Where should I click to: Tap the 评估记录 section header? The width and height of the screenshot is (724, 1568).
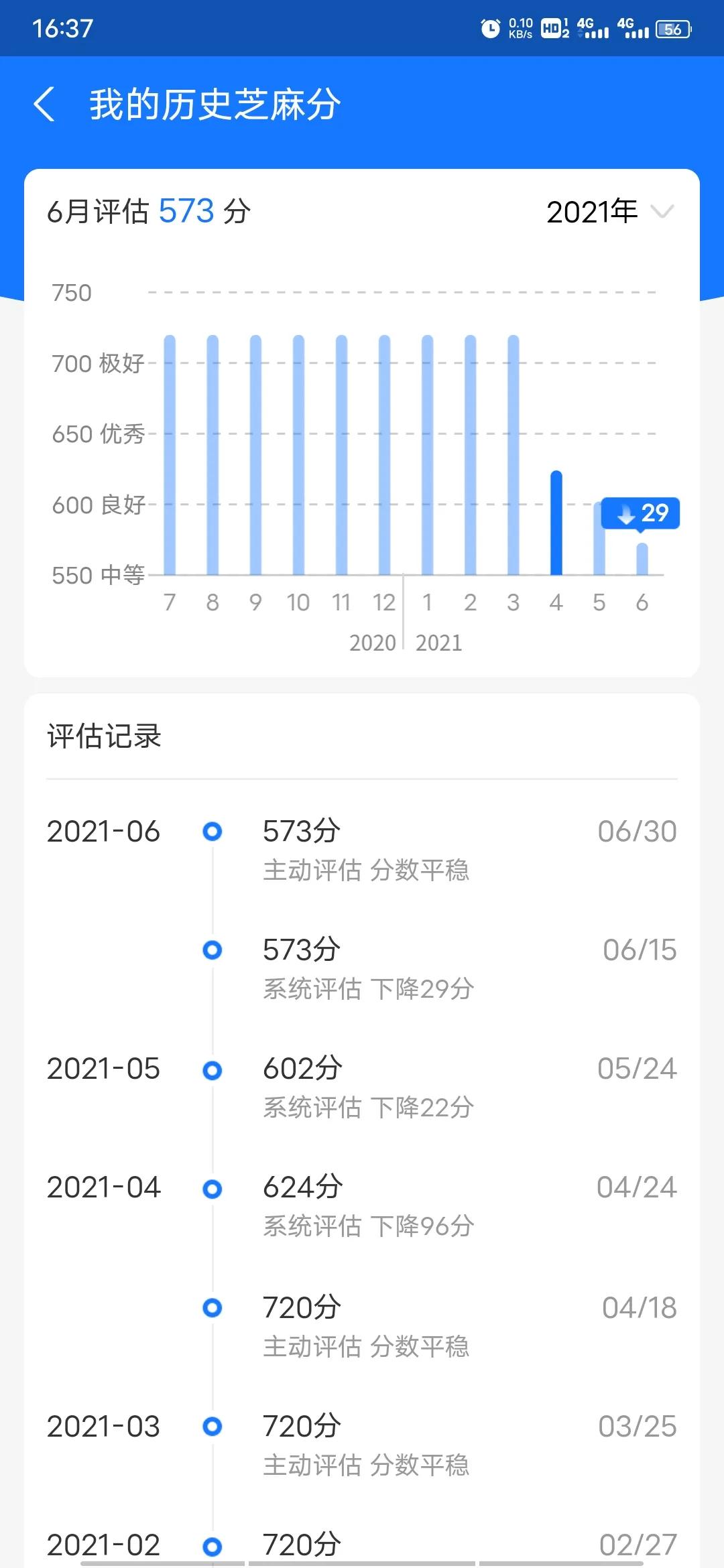point(105,735)
